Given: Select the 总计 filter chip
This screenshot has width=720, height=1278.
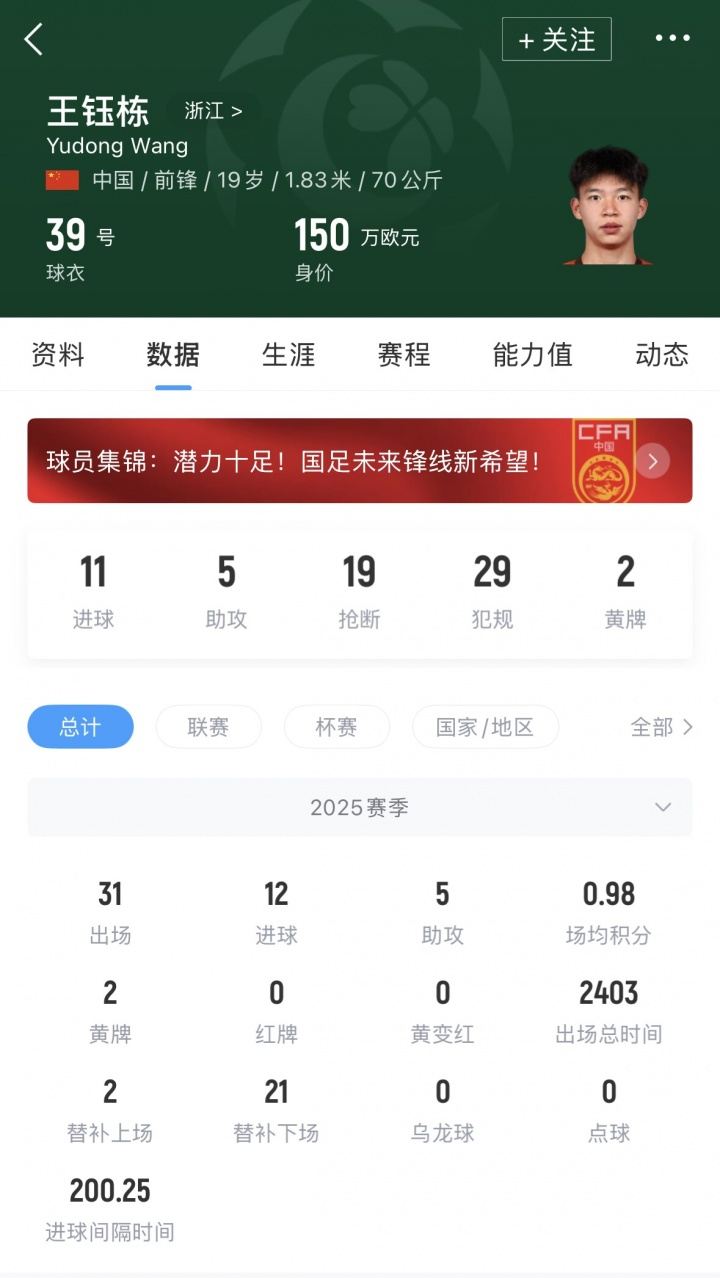Looking at the screenshot, I should coord(80,727).
